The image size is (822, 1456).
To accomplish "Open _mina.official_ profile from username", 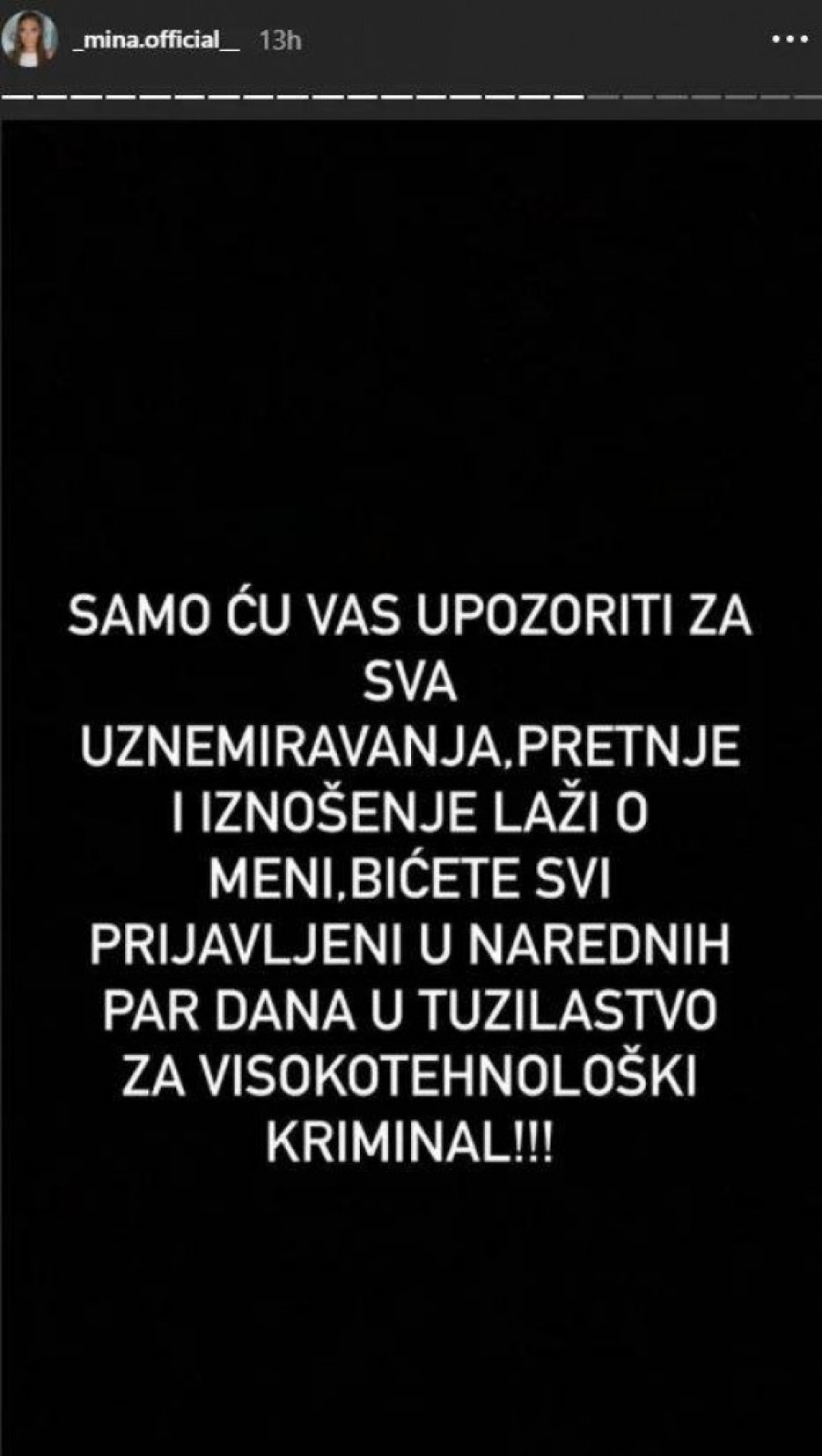I will pos(155,40).
